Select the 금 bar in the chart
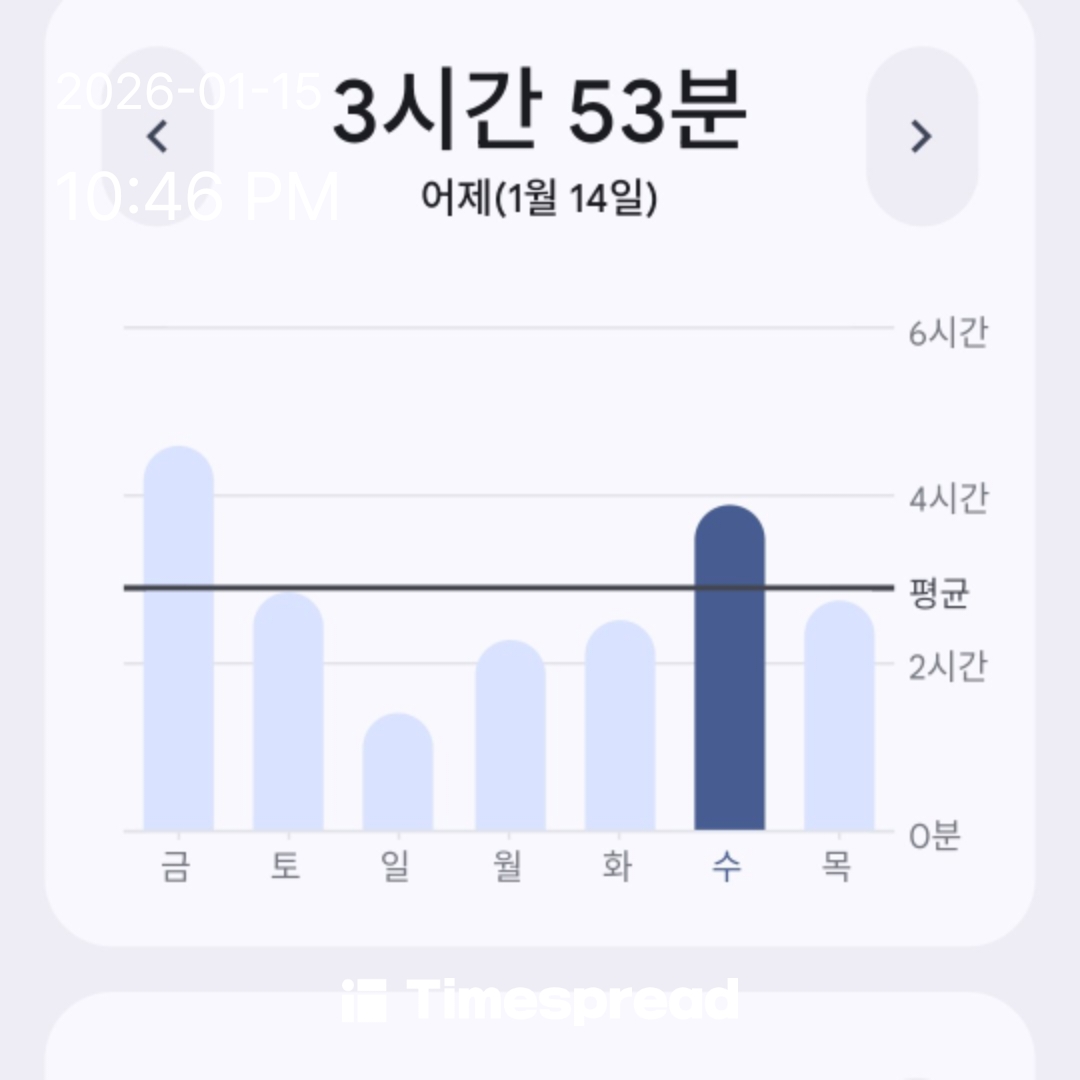 (x=179, y=640)
